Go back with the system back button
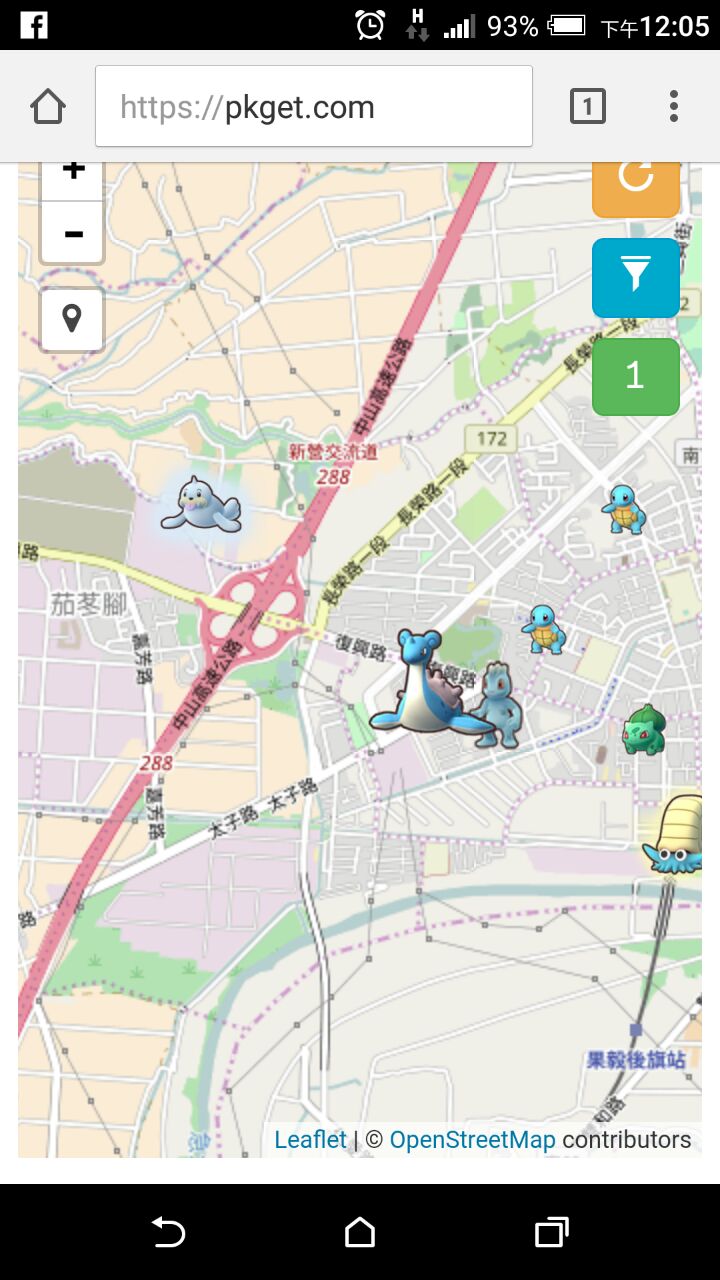Image resolution: width=720 pixels, height=1280 pixels. 168,1232
